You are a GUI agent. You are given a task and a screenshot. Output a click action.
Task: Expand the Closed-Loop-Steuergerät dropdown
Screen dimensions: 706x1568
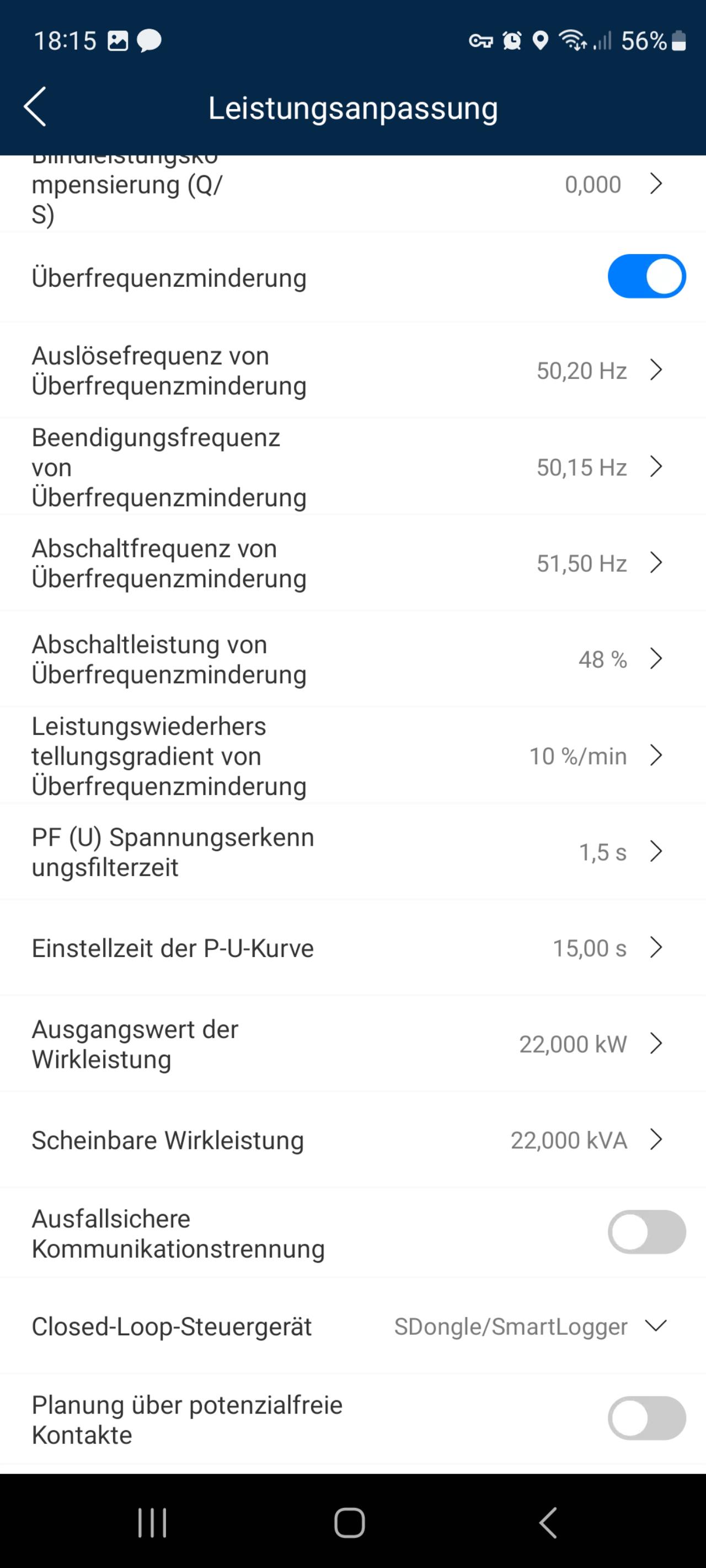(x=352, y=1327)
